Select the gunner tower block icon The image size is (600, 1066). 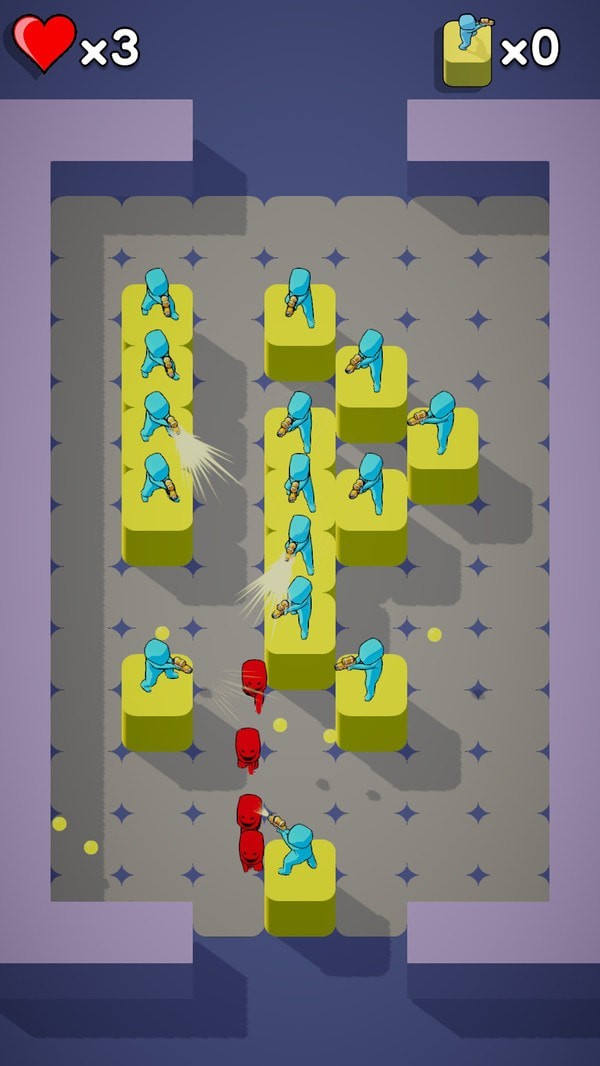tap(468, 50)
